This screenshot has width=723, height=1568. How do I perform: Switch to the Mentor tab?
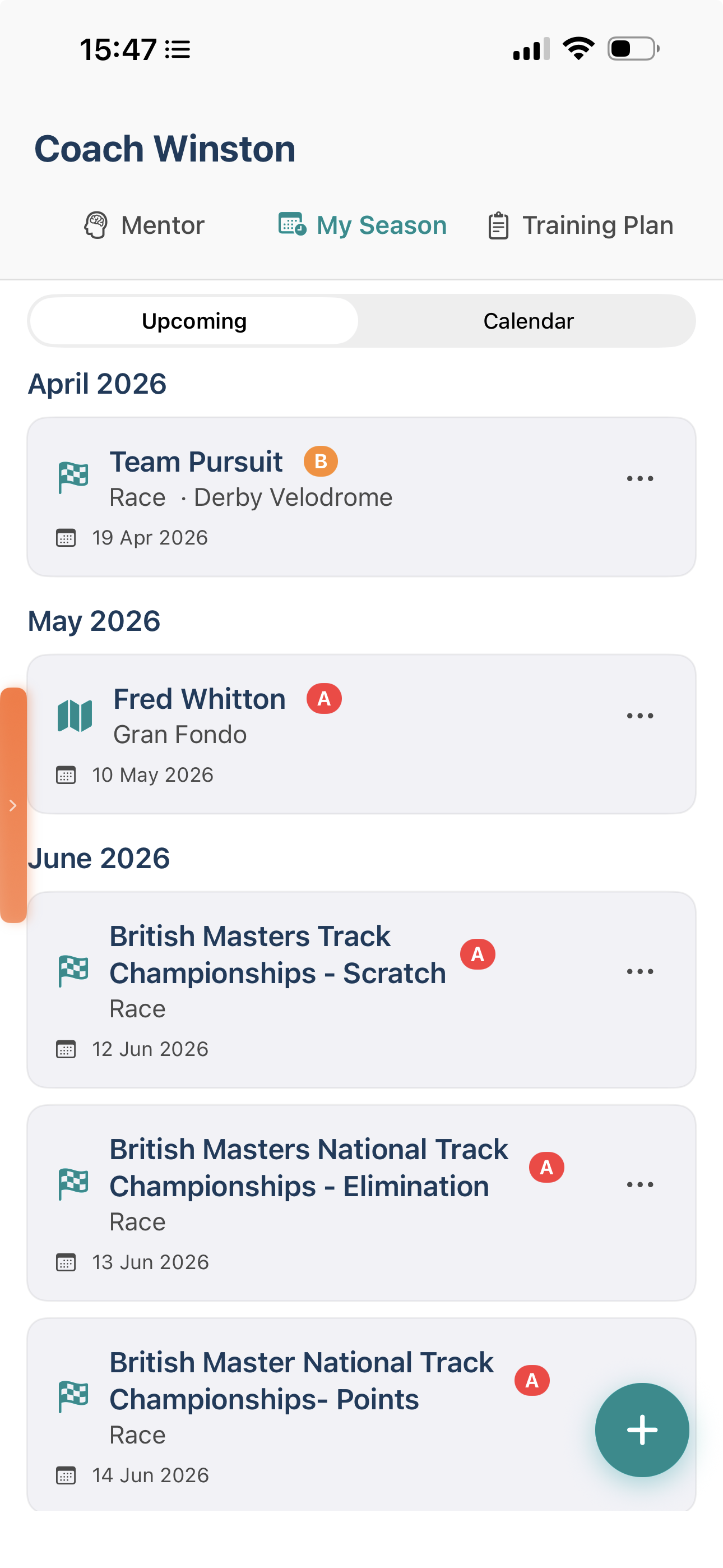pos(144,225)
